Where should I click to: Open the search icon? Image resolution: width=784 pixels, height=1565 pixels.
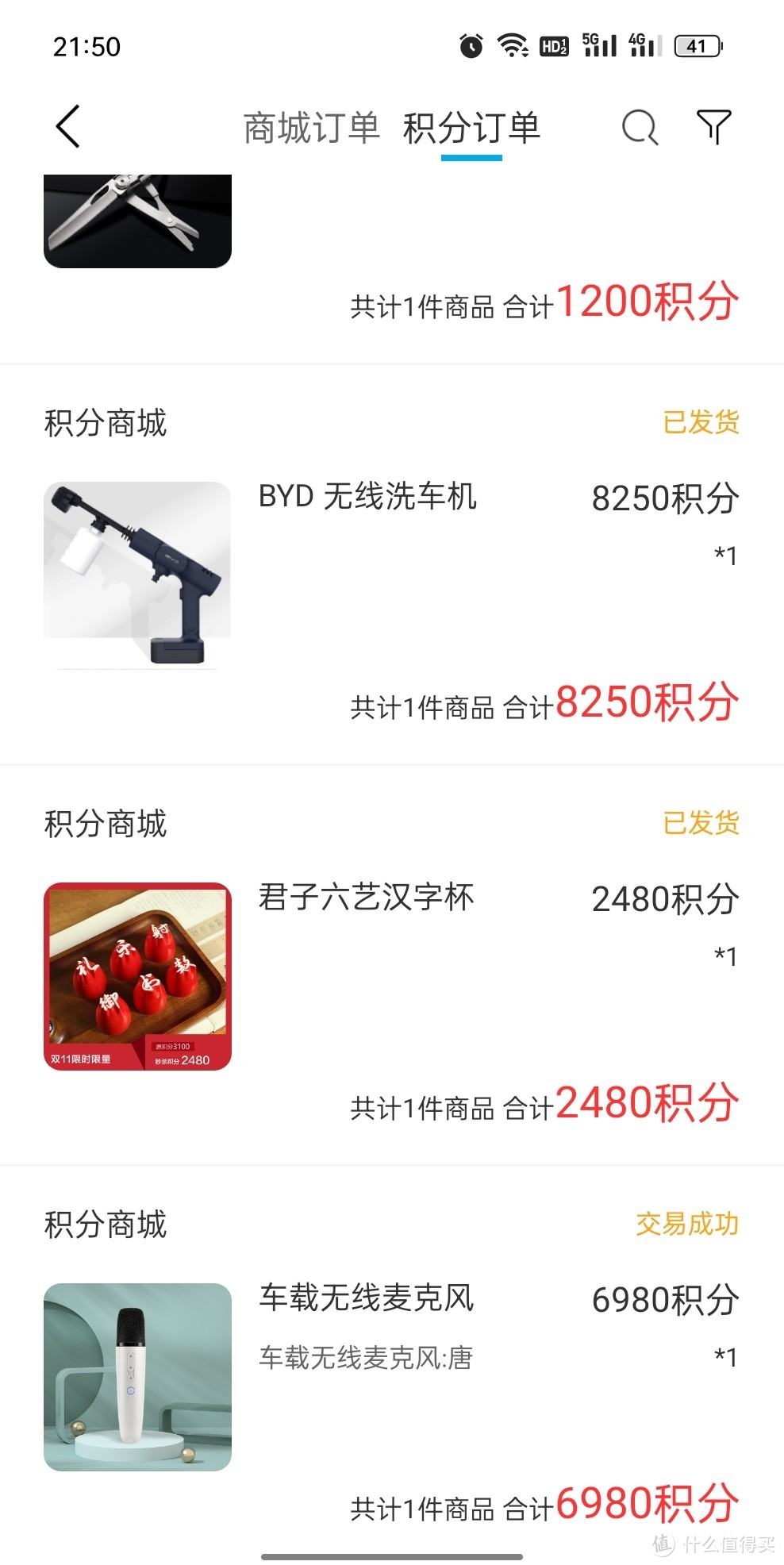(x=639, y=127)
